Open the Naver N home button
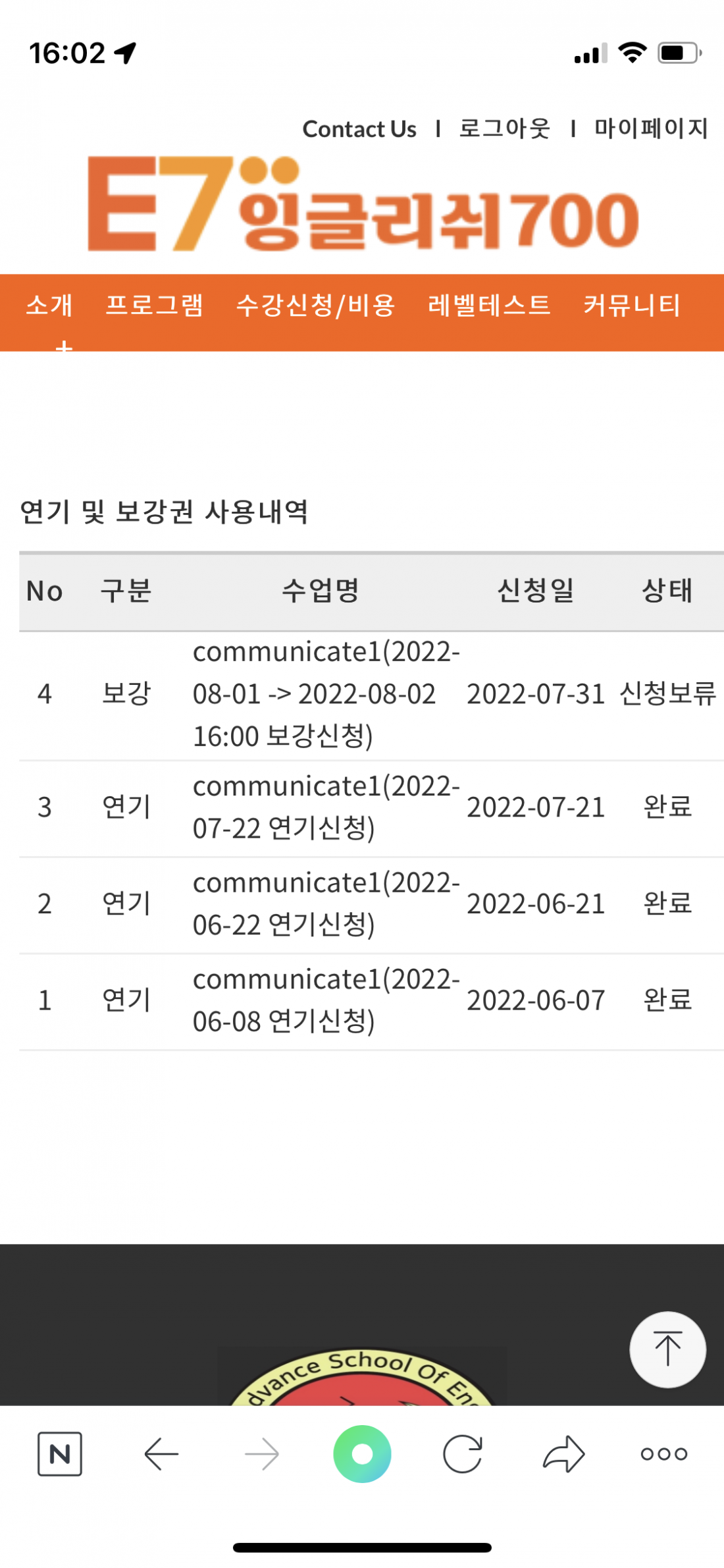 point(60,1453)
